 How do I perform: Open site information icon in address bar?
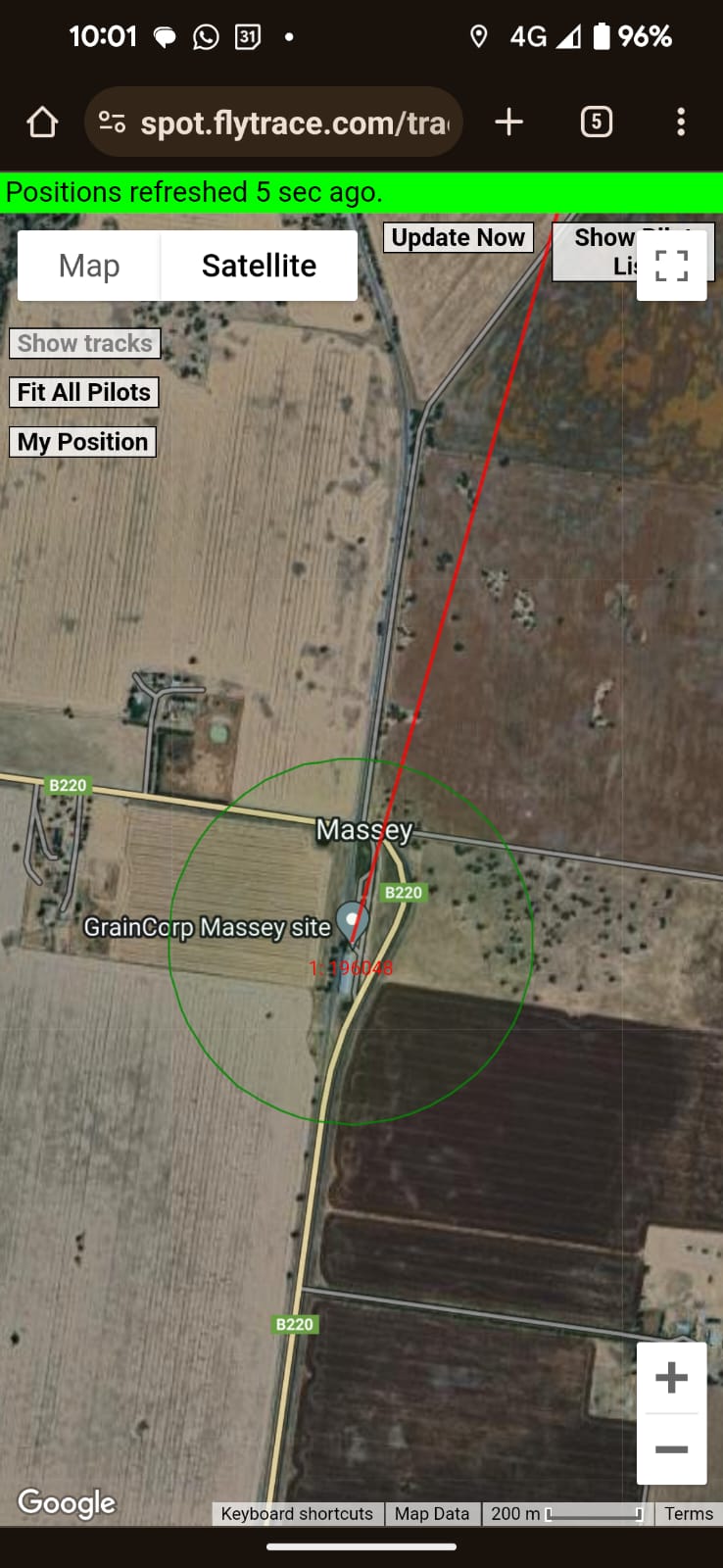(112, 122)
